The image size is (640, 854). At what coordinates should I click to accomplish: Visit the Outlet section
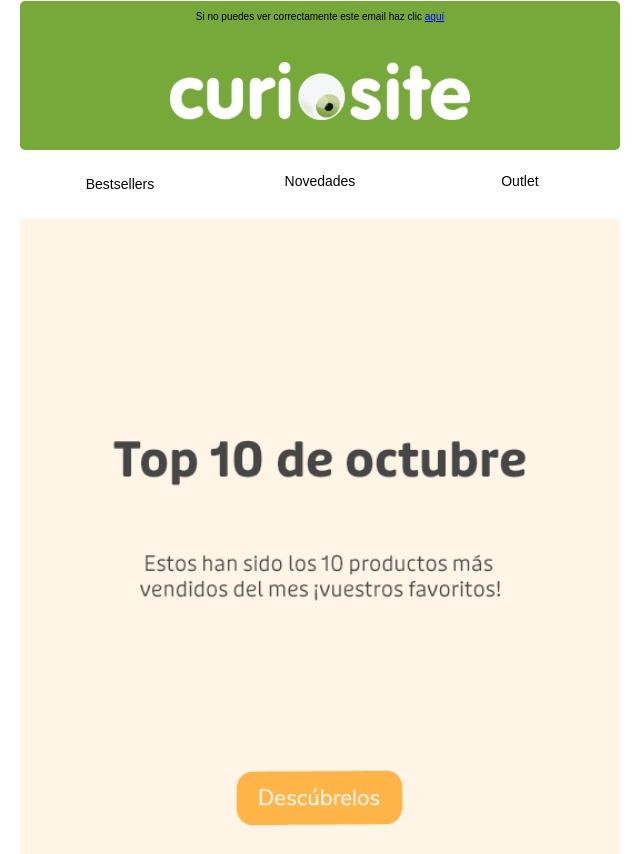coord(520,181)
